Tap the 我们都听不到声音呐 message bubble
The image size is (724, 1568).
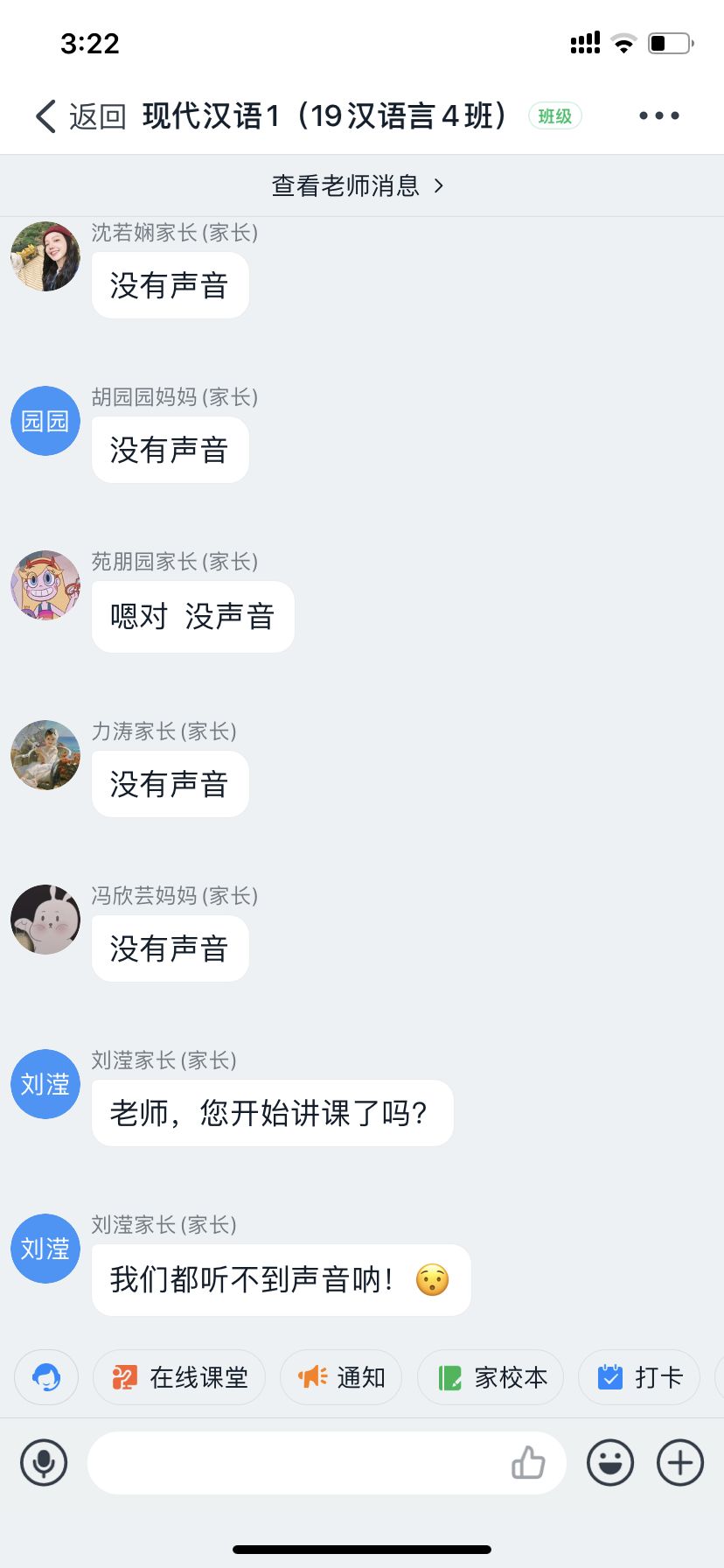[280, 1279]
